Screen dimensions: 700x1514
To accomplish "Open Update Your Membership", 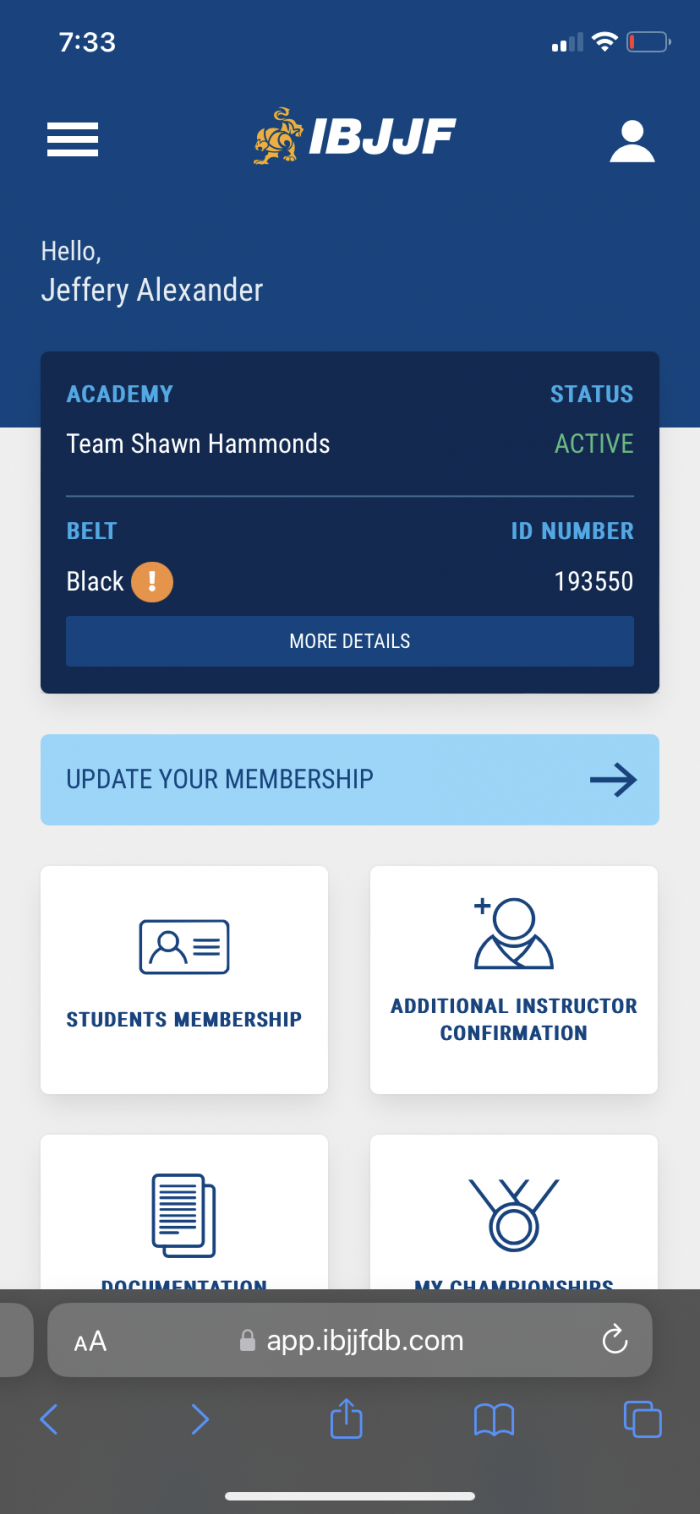I will coord(350,780).
